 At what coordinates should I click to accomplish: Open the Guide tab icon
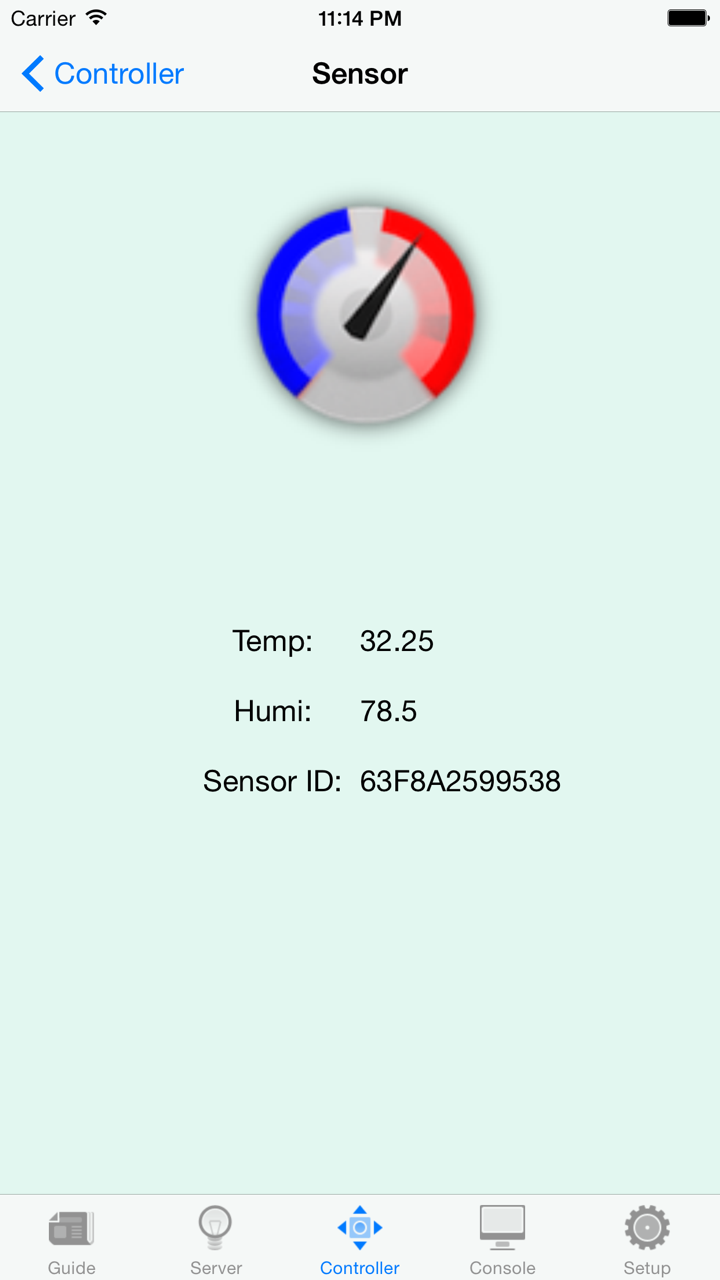[x=71, y=1227]
